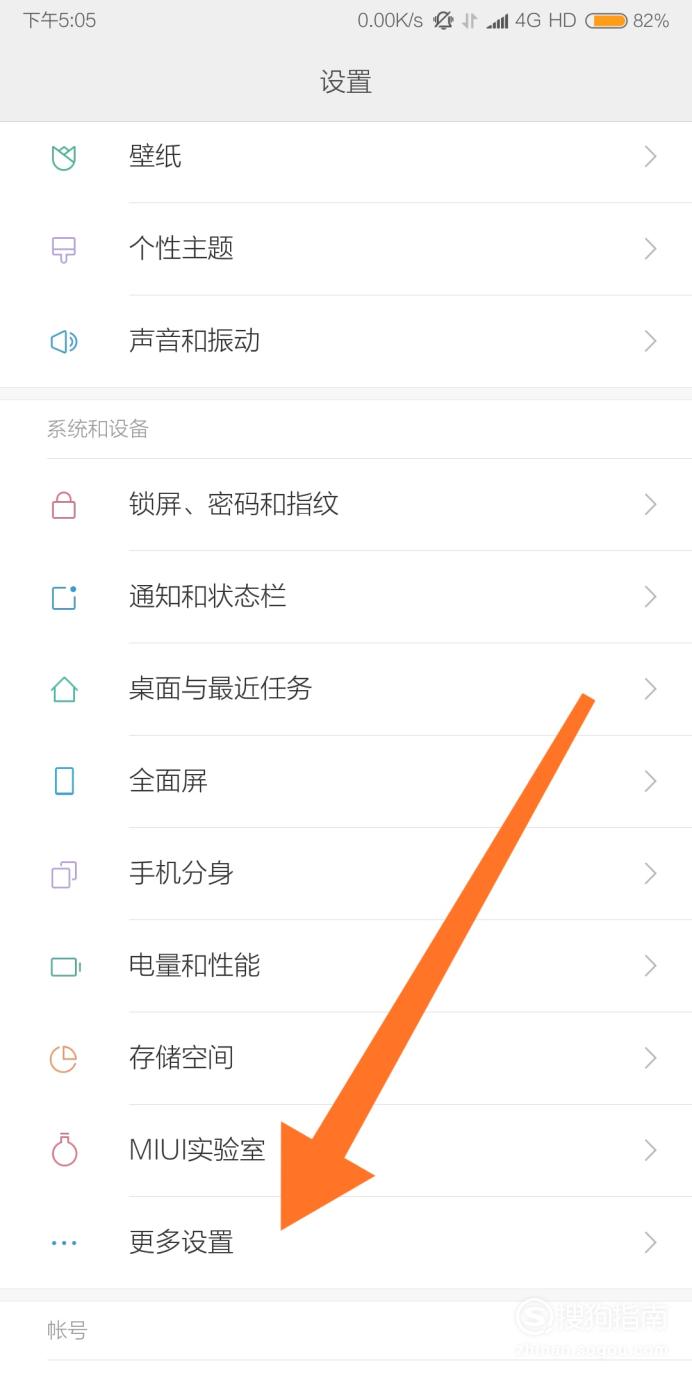Screen dimensions: 692x1384
Task: Go to 声音和振动
Action: coord(346,341)
